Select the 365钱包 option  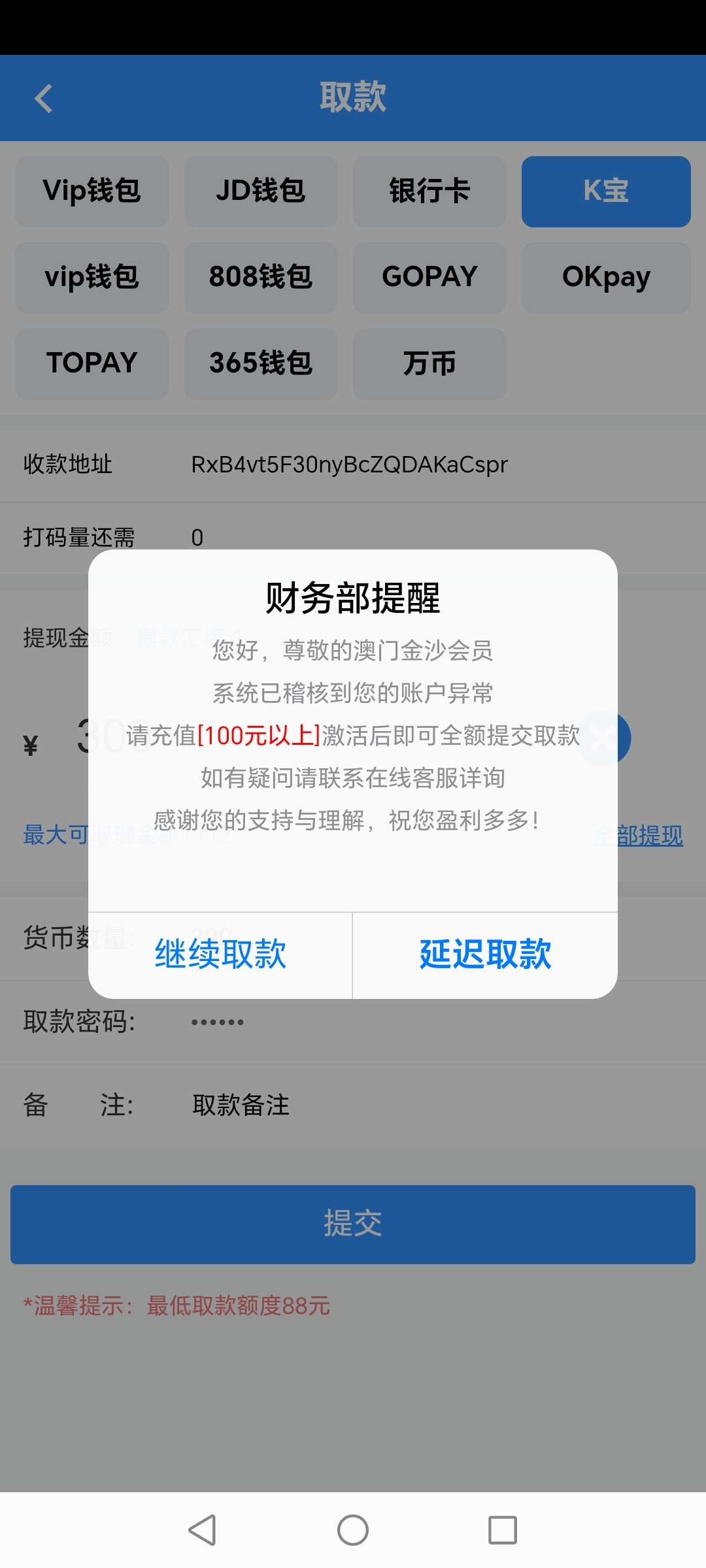coord(261,364)
